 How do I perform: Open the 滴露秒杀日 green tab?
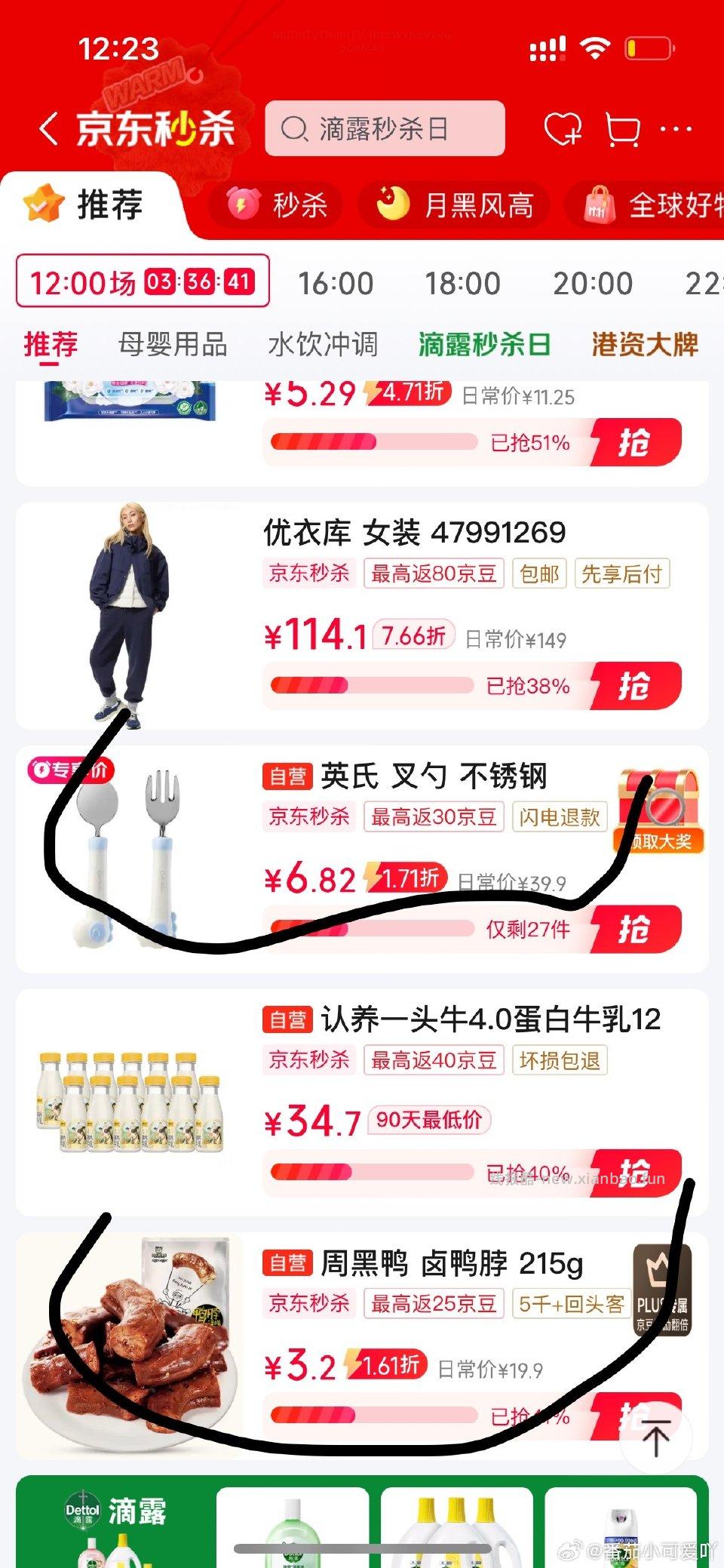(x=483, y=344)
